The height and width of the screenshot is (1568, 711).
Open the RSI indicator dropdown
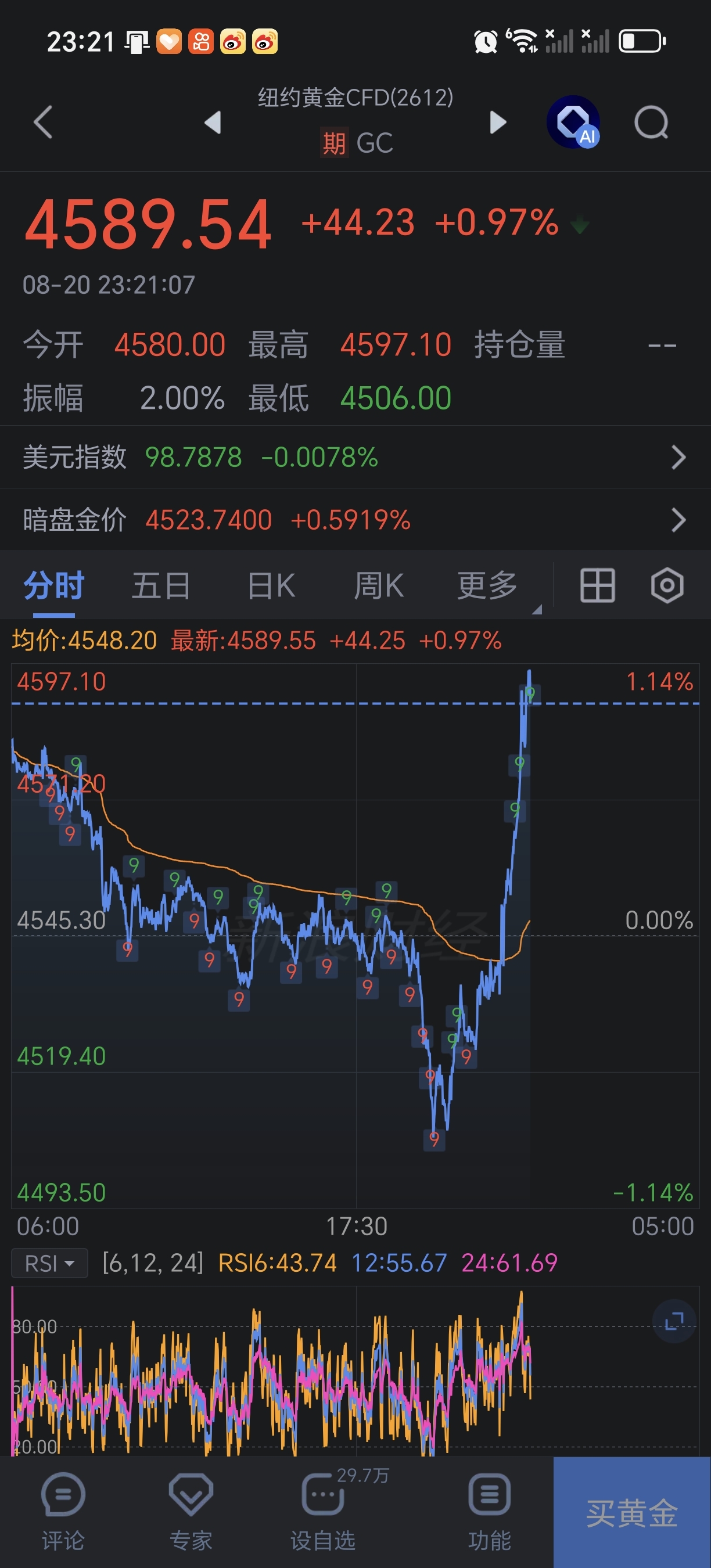point(50,1263)
